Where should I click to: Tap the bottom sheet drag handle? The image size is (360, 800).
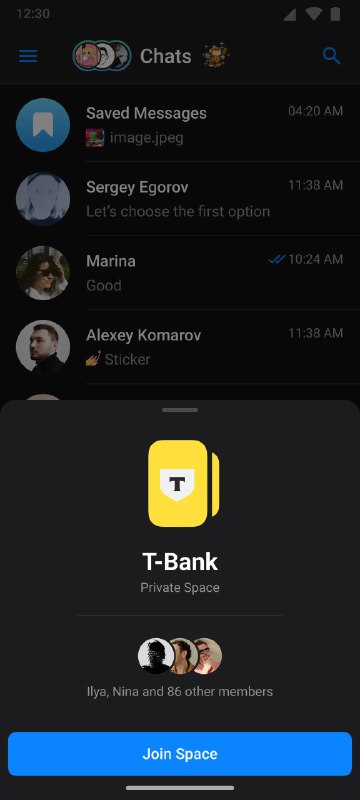(x=180, y=410)
